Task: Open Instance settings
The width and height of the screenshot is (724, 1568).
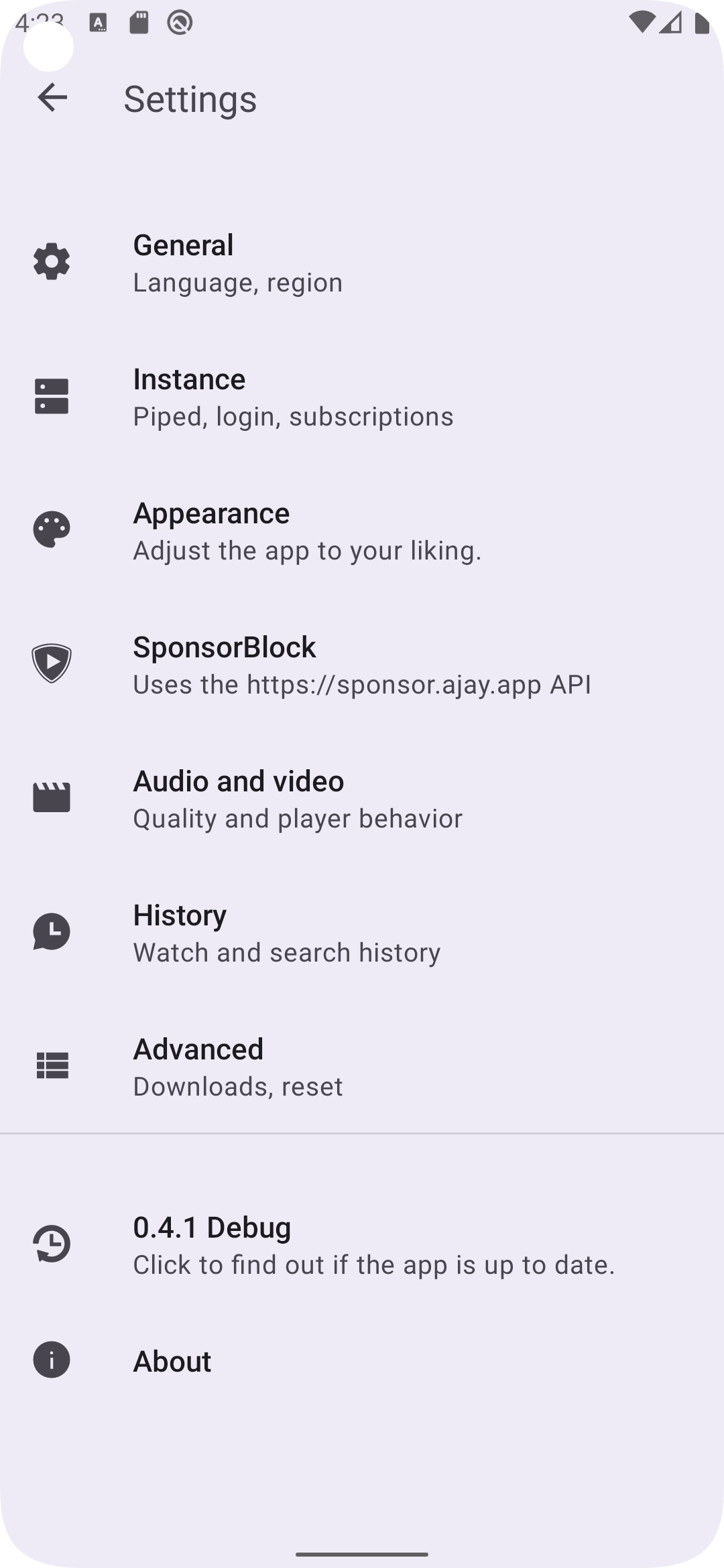Action: tap(362, 397)
